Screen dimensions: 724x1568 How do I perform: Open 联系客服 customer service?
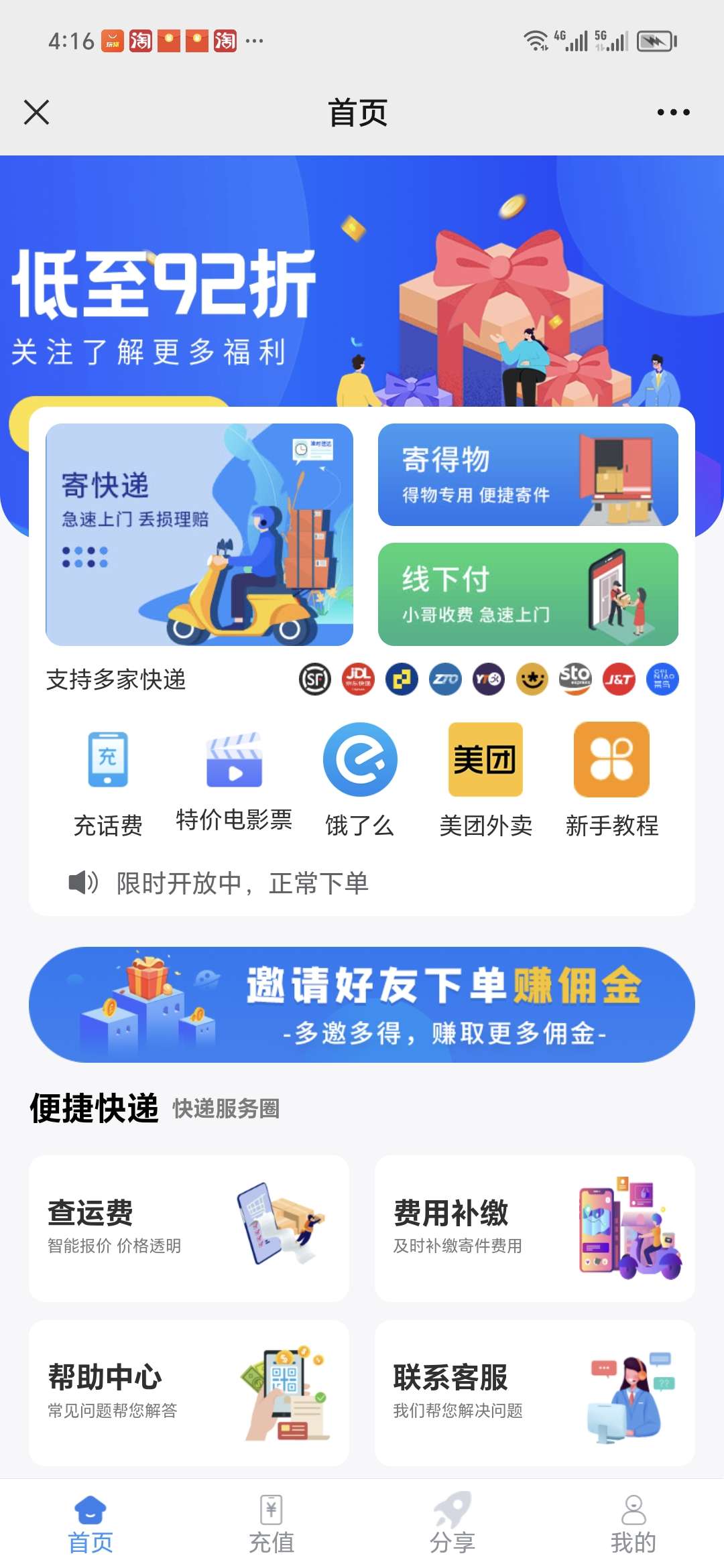pyautogui.click(x=535, y=1393)
